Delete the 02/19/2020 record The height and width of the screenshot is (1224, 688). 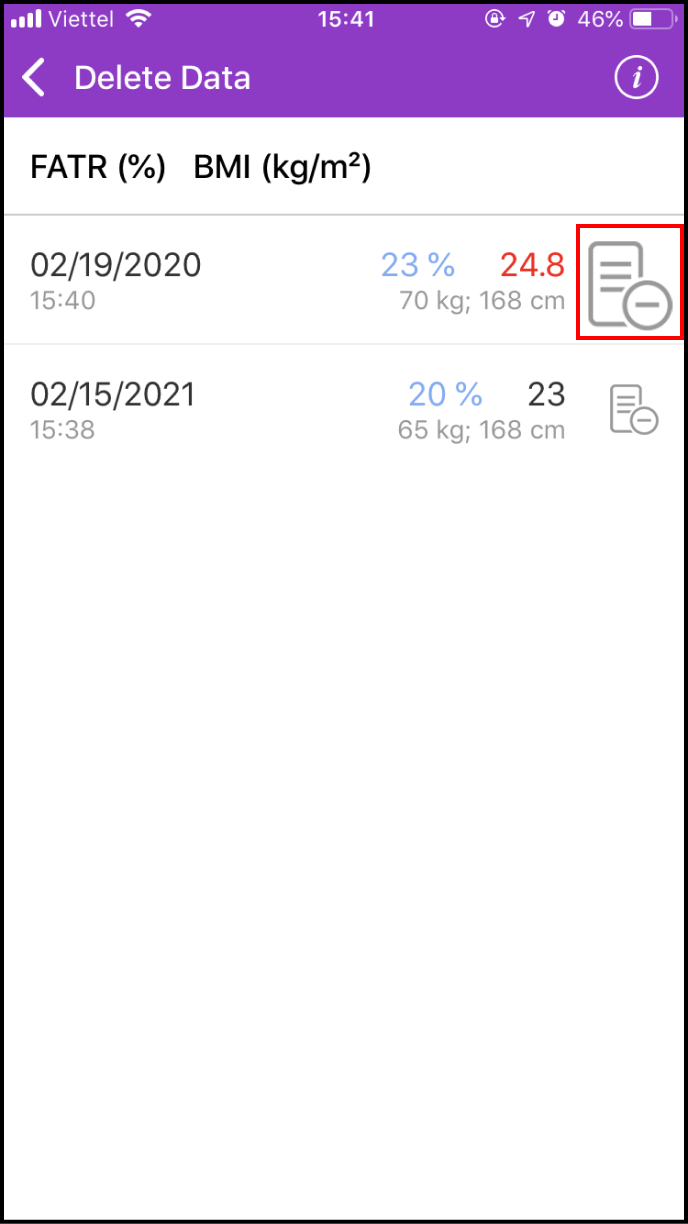[630, 283]
